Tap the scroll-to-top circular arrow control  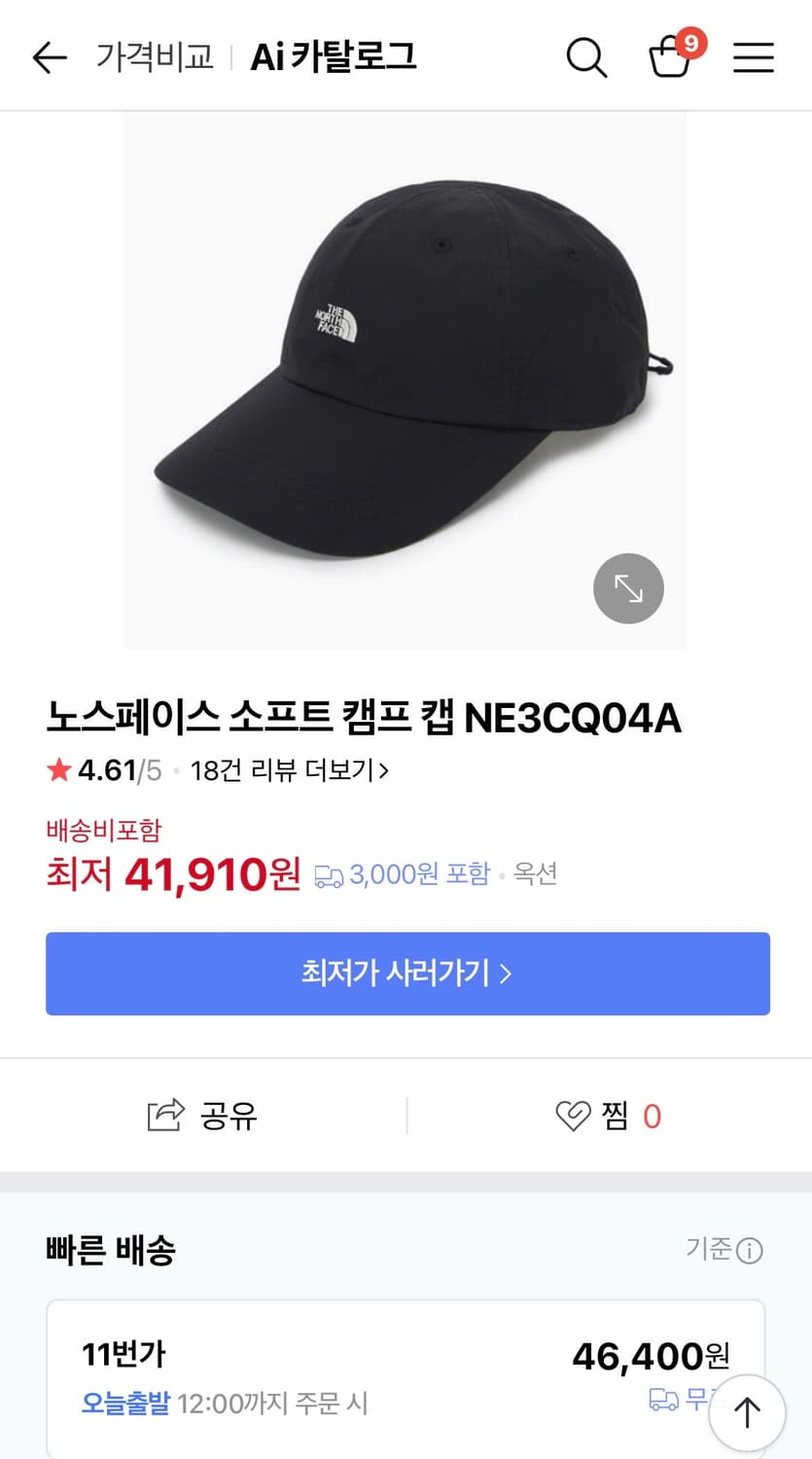(747, 1410)
